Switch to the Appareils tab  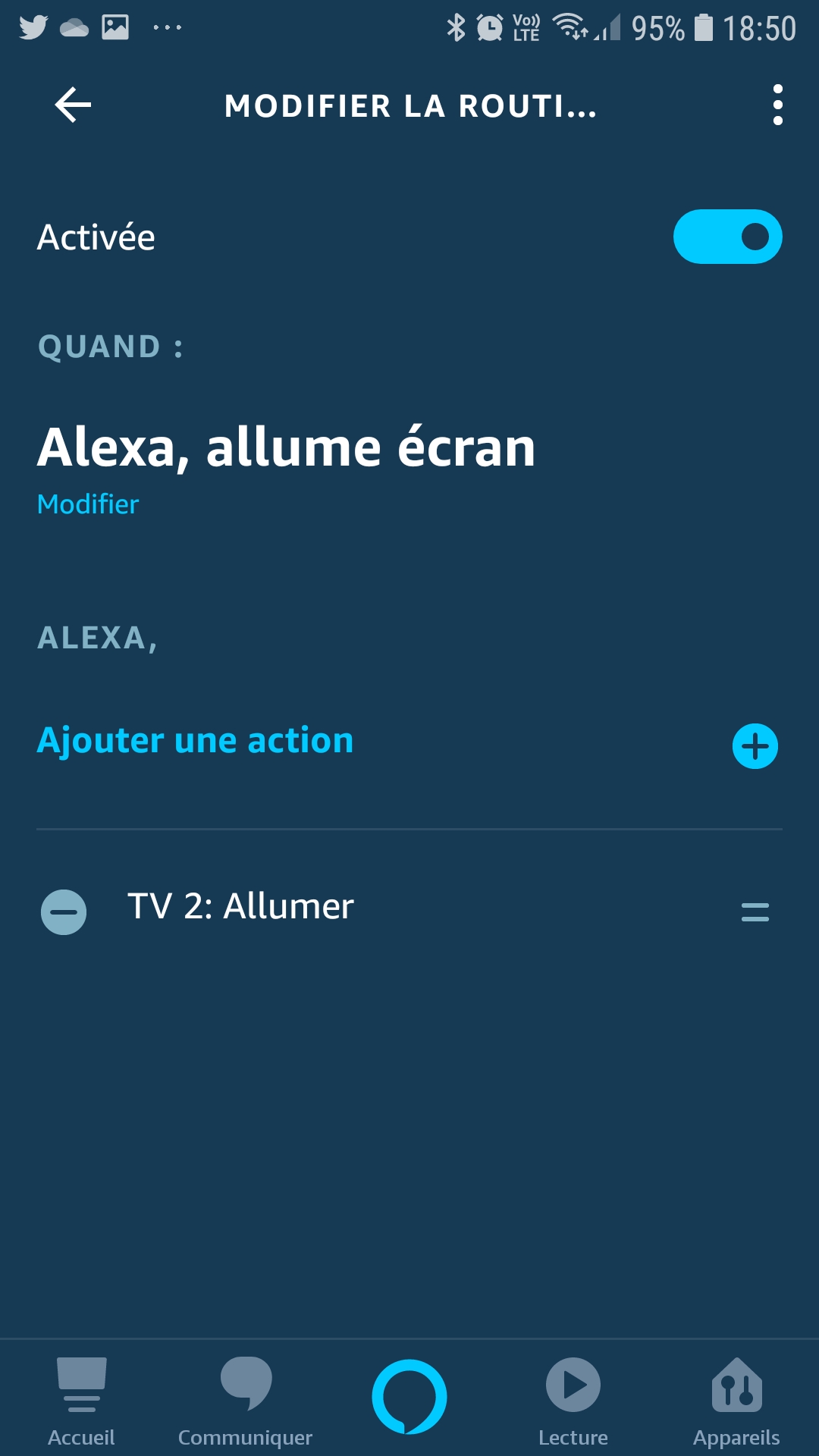tap(736, 1401)
